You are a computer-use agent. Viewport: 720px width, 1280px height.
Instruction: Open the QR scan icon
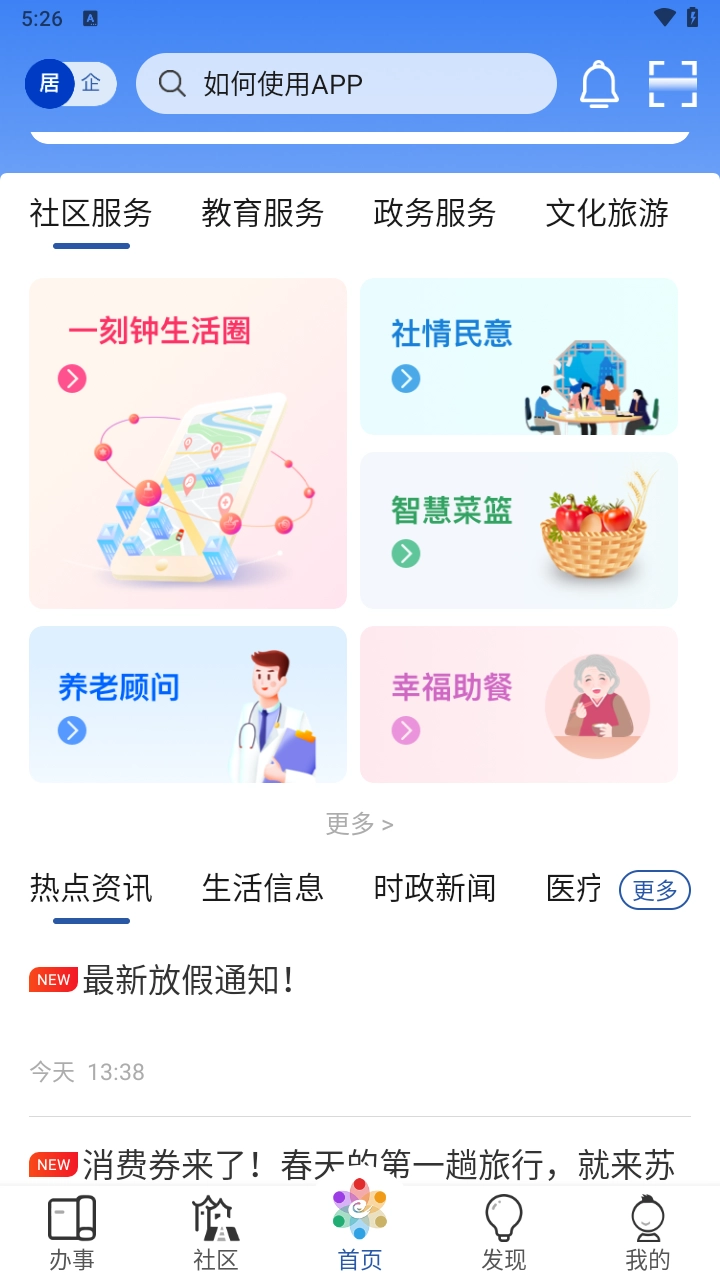coord(672,84)
